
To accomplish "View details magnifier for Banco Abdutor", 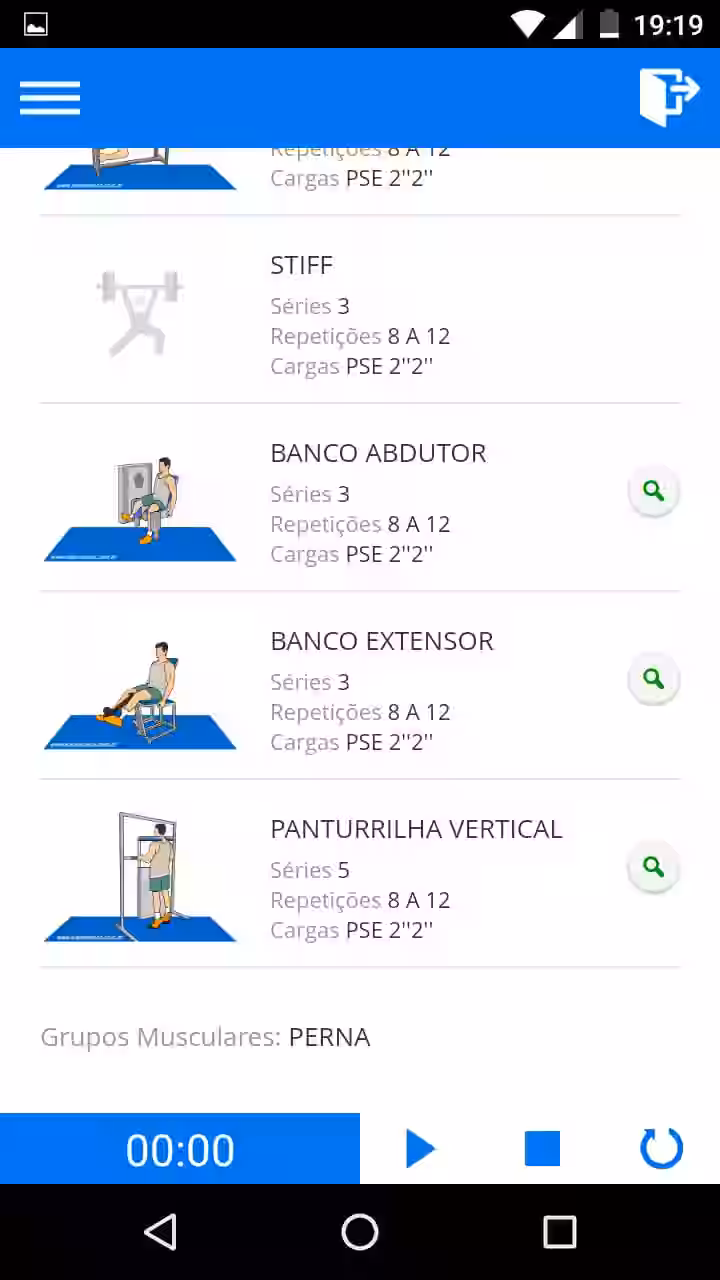I will (x=654, y=491).
